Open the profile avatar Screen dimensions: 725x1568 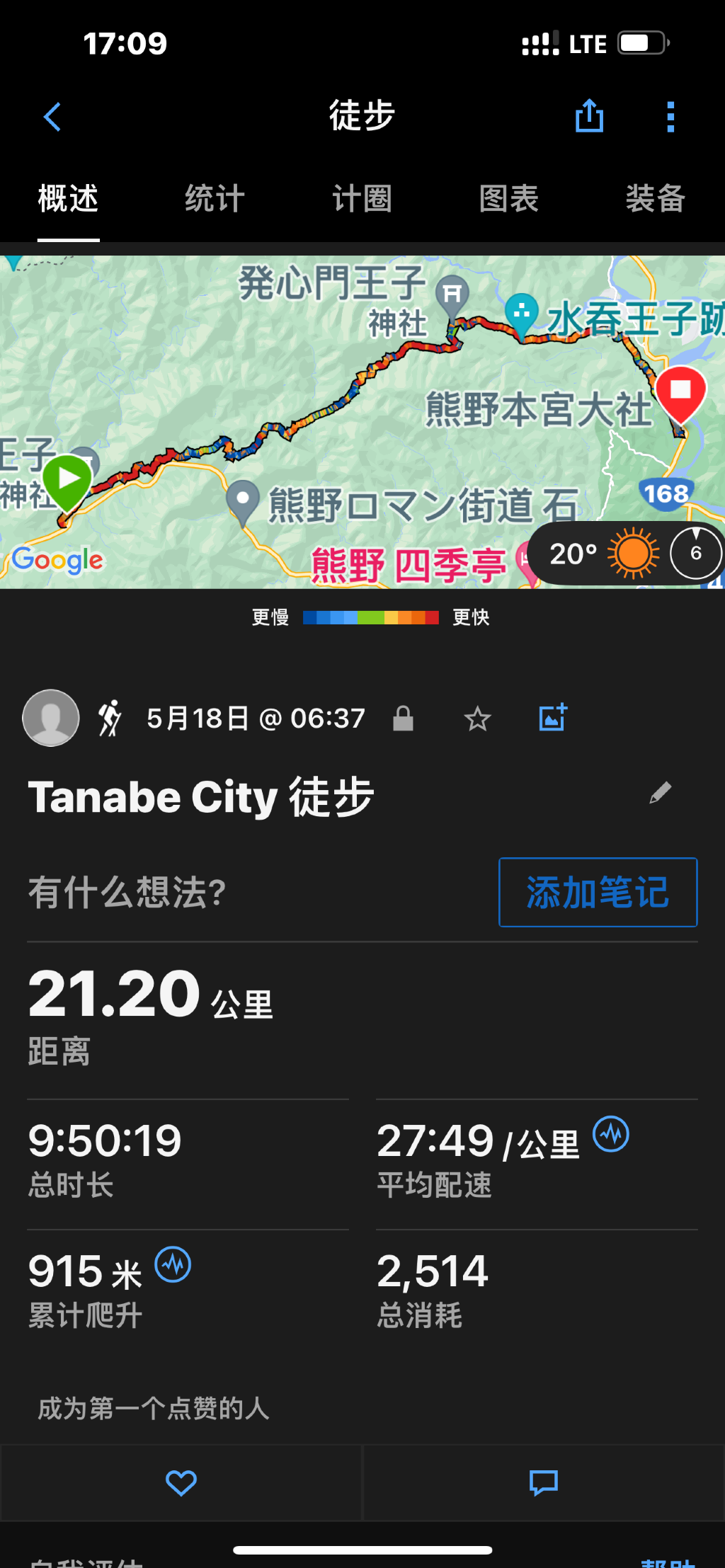tap(51, 718)
